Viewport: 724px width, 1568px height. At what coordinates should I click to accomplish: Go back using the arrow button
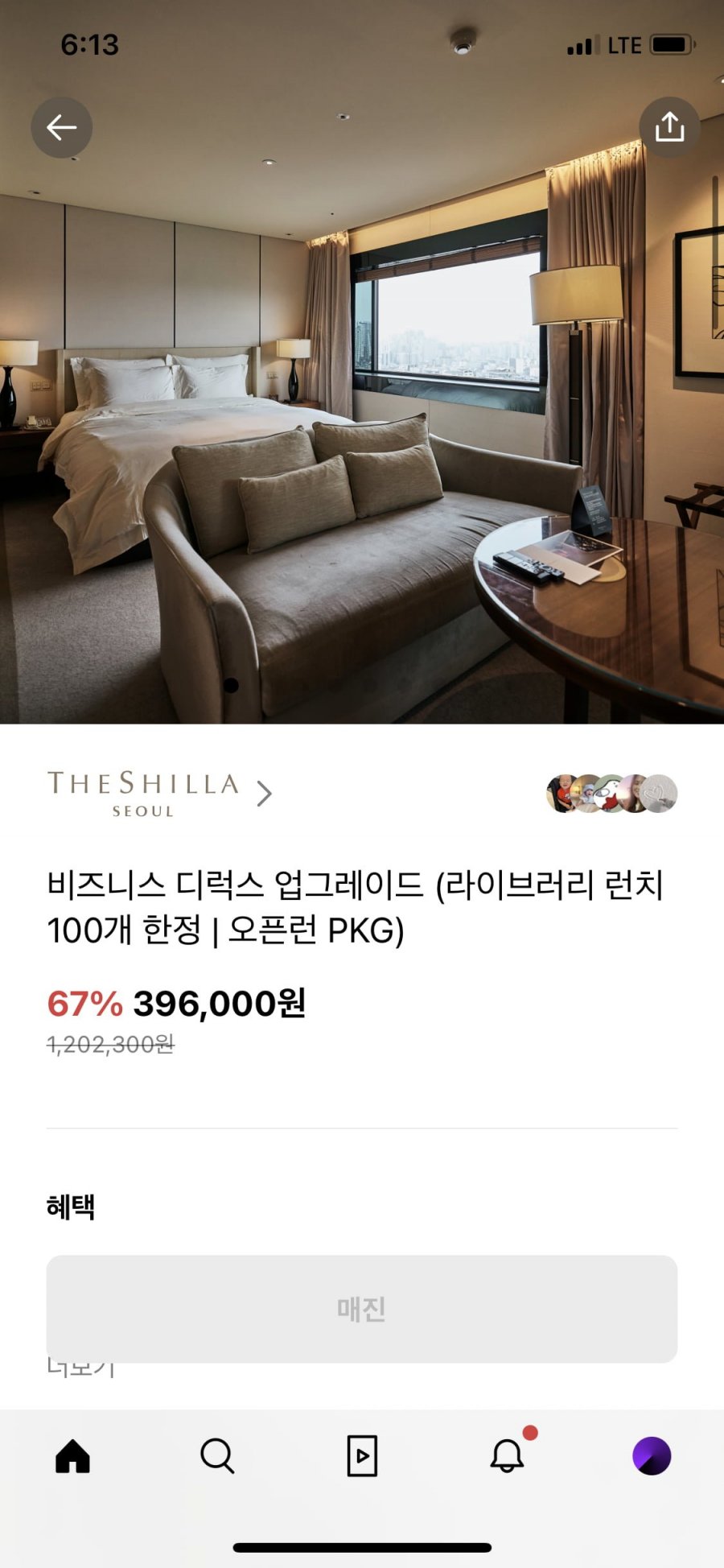coord(62,127)
